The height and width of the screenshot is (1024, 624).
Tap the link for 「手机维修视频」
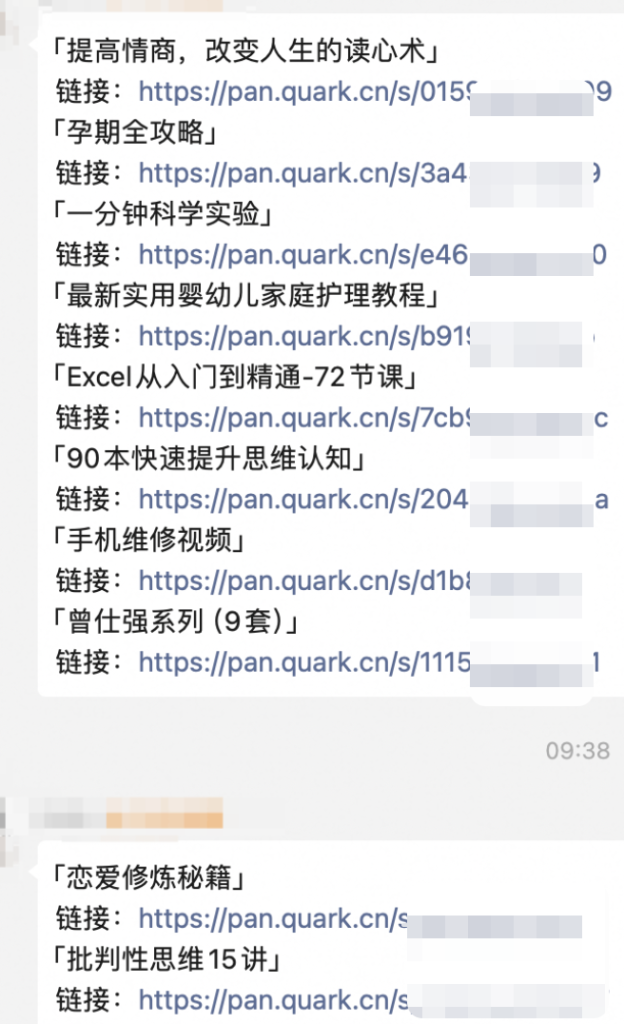[300, 581]
